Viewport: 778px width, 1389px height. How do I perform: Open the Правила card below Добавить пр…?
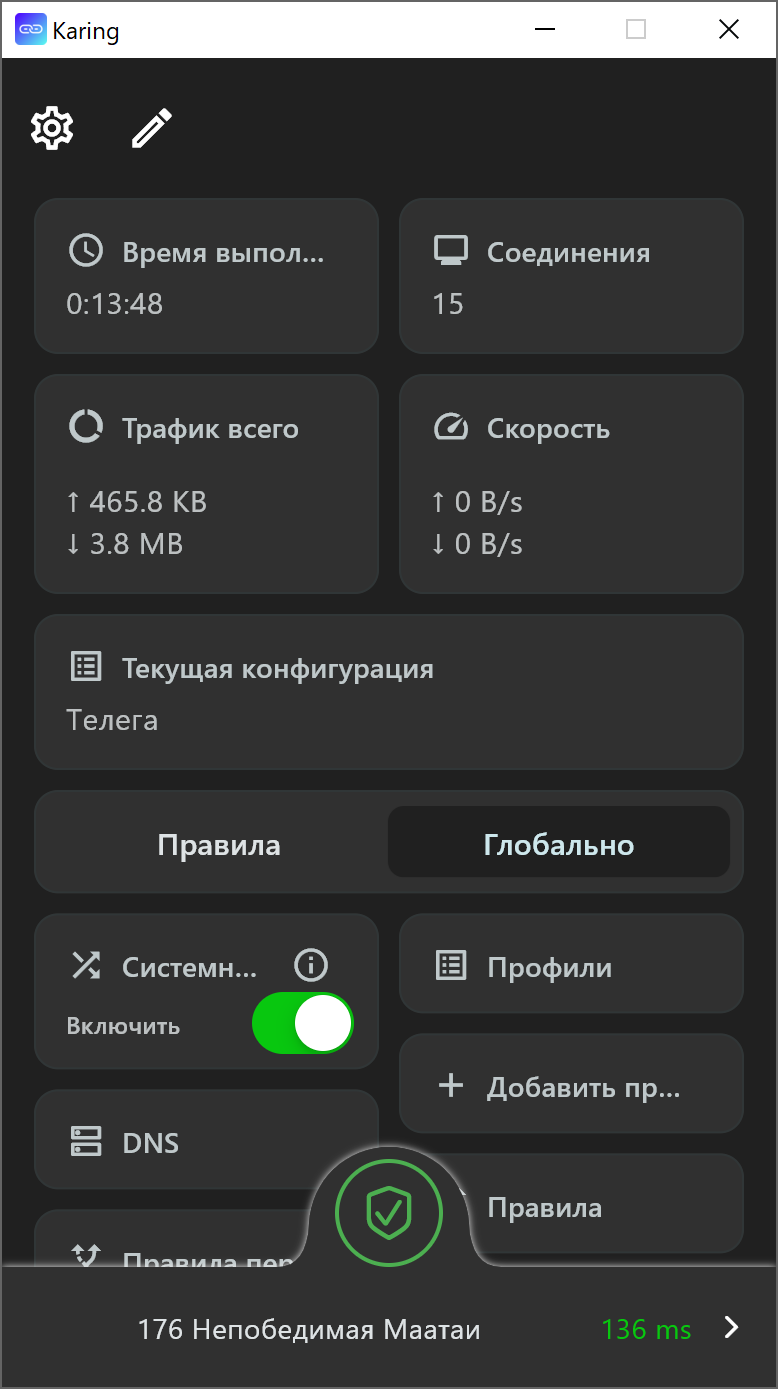point(600,1207)
